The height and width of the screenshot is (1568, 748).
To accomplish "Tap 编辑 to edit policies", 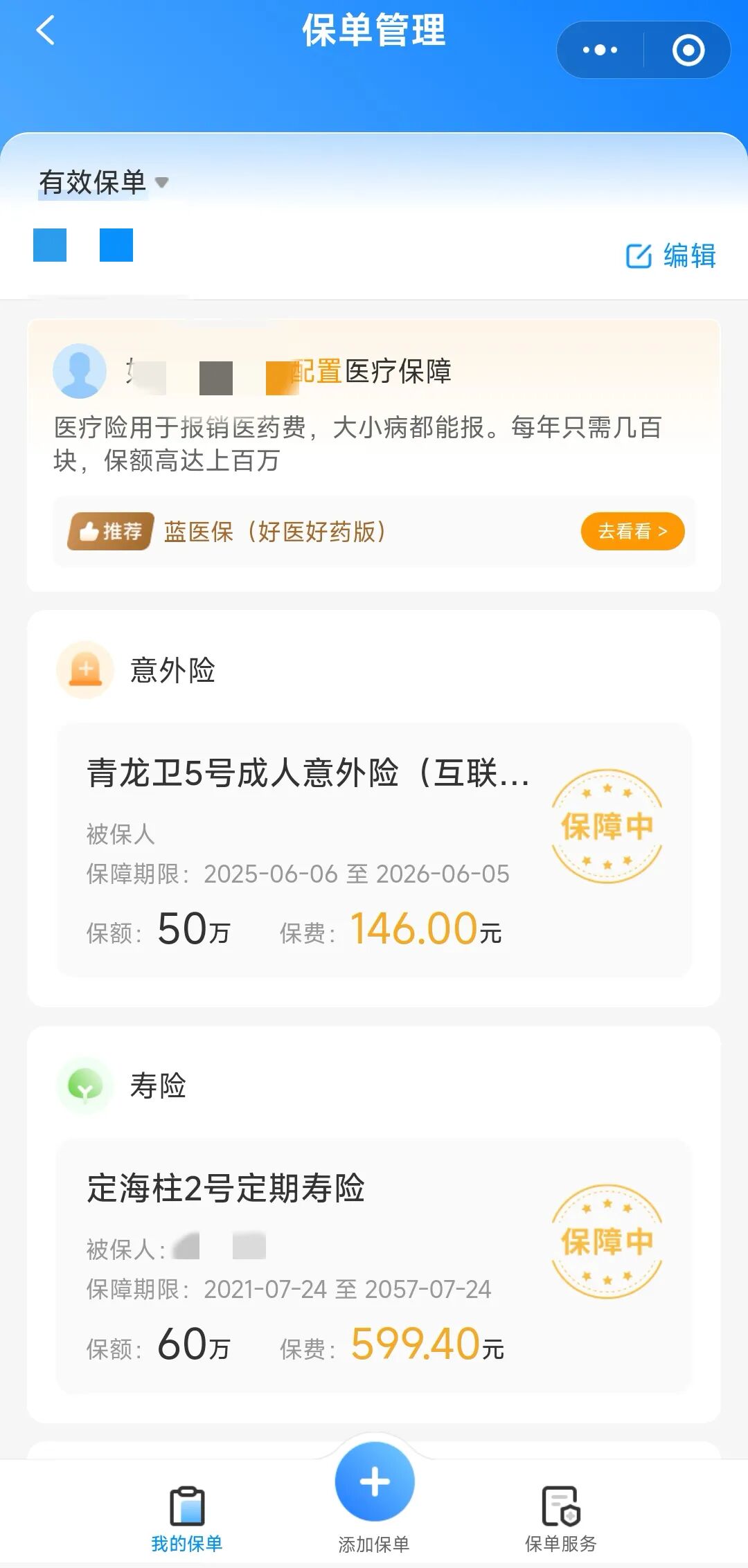I will coord(670,255).
